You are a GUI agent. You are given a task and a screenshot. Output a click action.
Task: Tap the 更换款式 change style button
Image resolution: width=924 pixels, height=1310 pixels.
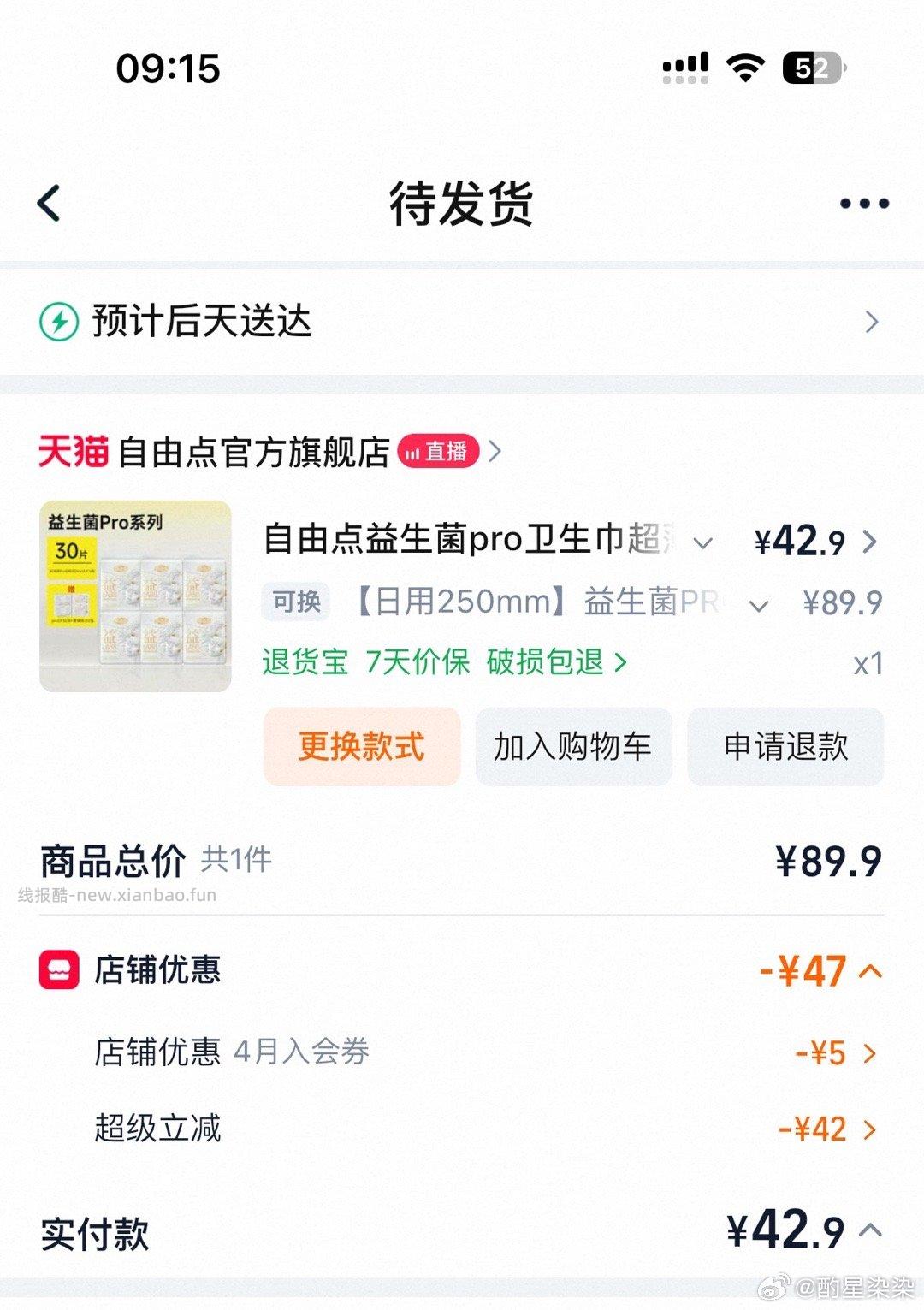pyautogui.click(x=361, y=746)
